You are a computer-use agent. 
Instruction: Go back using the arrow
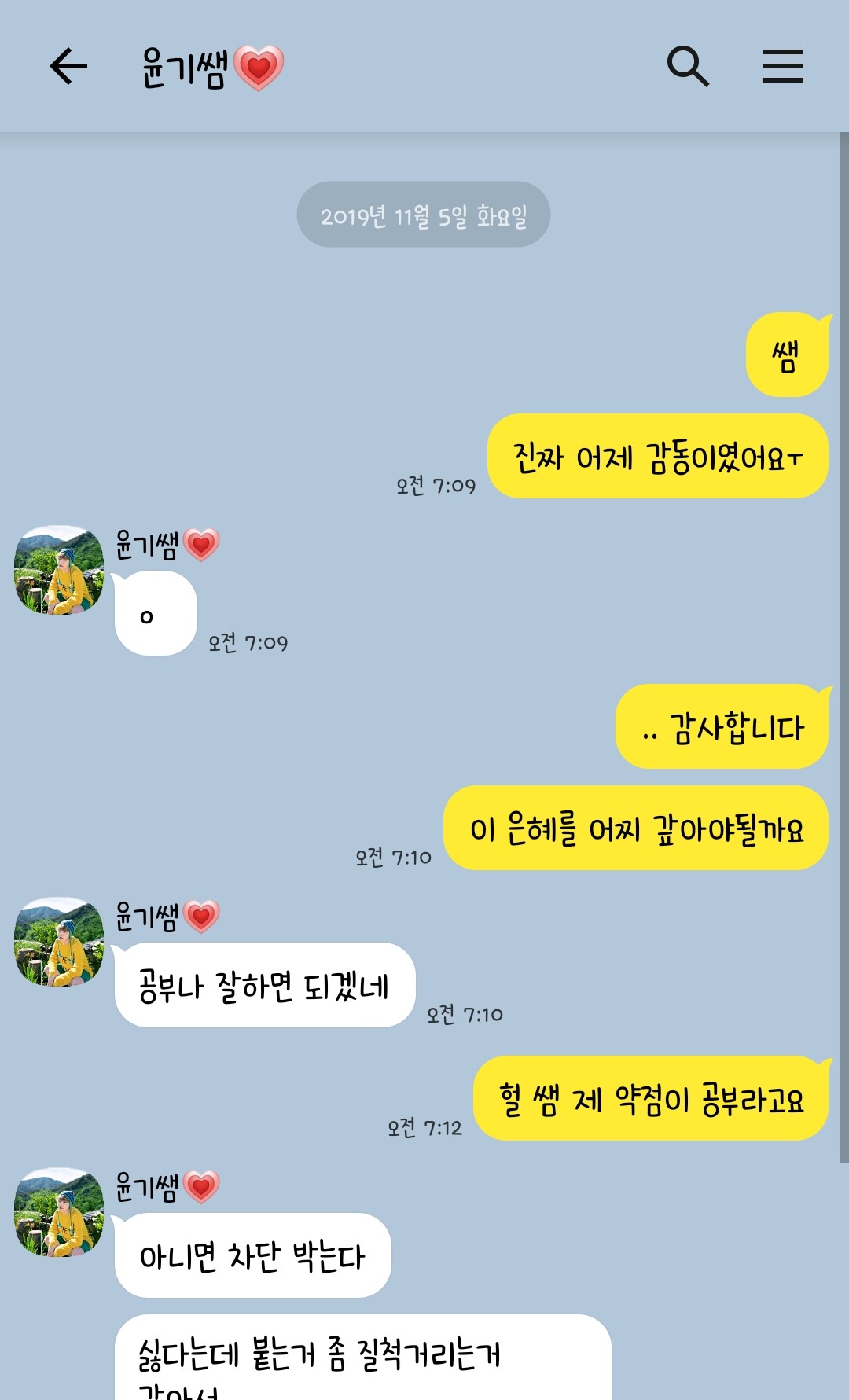click(68, 66)
